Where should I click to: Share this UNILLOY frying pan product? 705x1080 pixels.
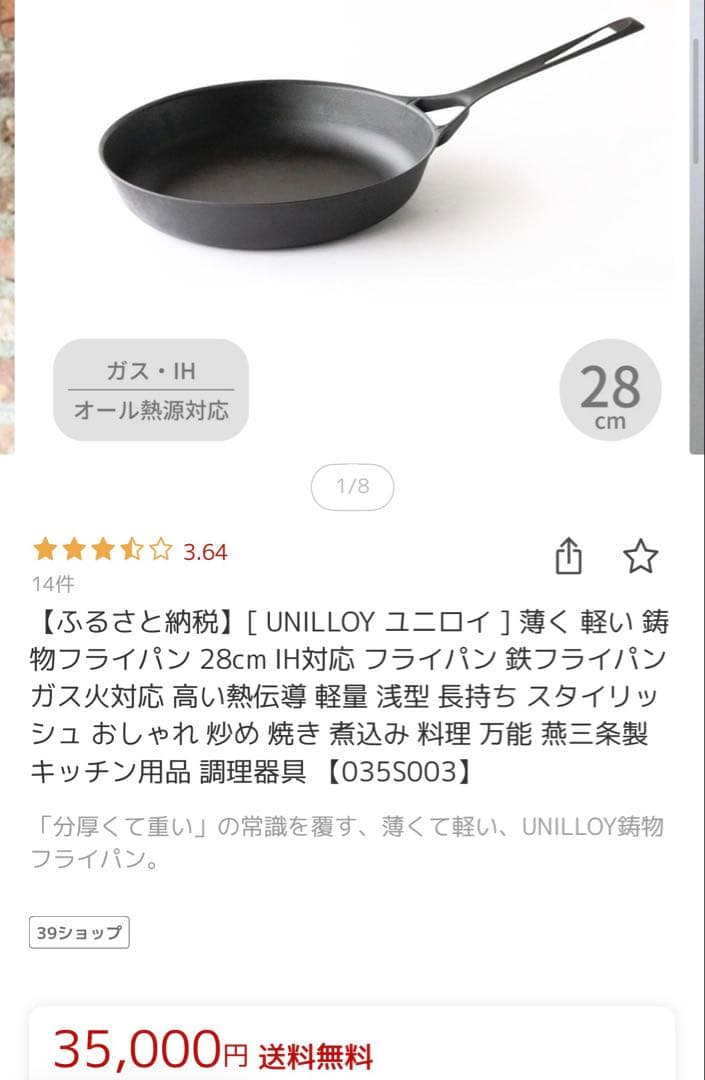[x=568, y=556]
